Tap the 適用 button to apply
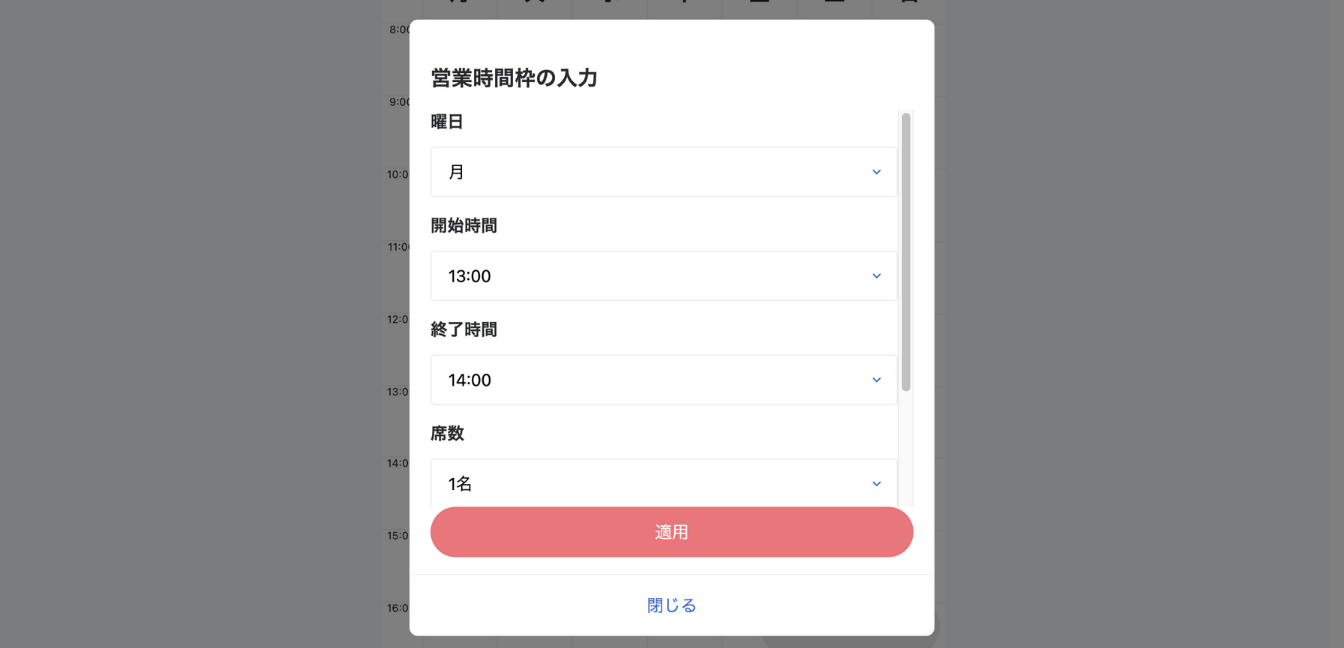Viewport: 1344px width, 648px height. [x=671, y=532]
